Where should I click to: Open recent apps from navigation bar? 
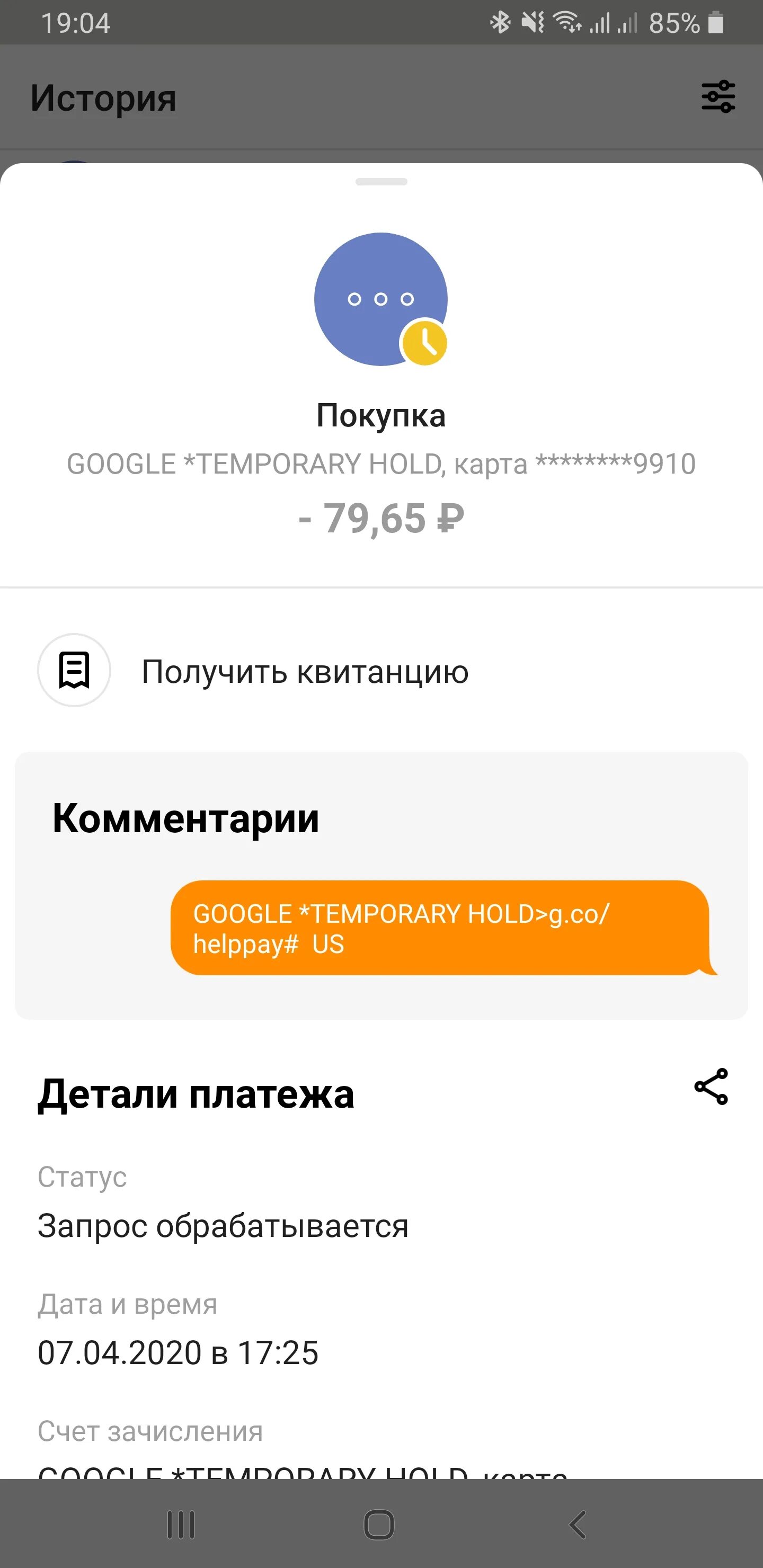tap(181, 1524)
